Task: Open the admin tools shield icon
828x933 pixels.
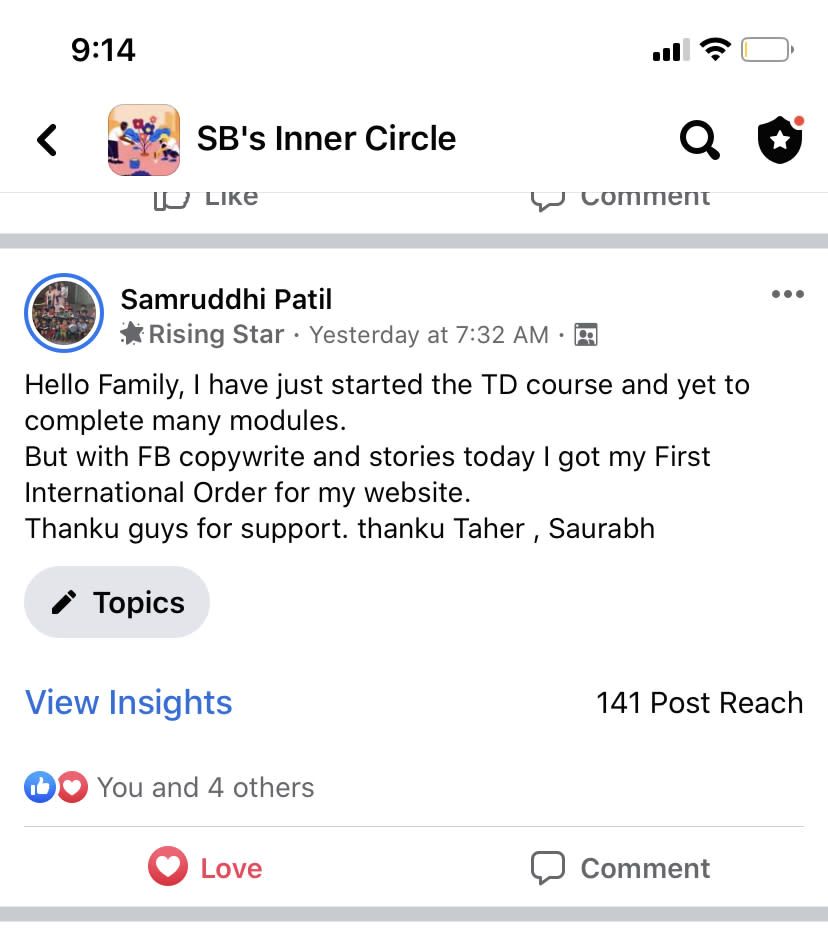Action: 780,140
